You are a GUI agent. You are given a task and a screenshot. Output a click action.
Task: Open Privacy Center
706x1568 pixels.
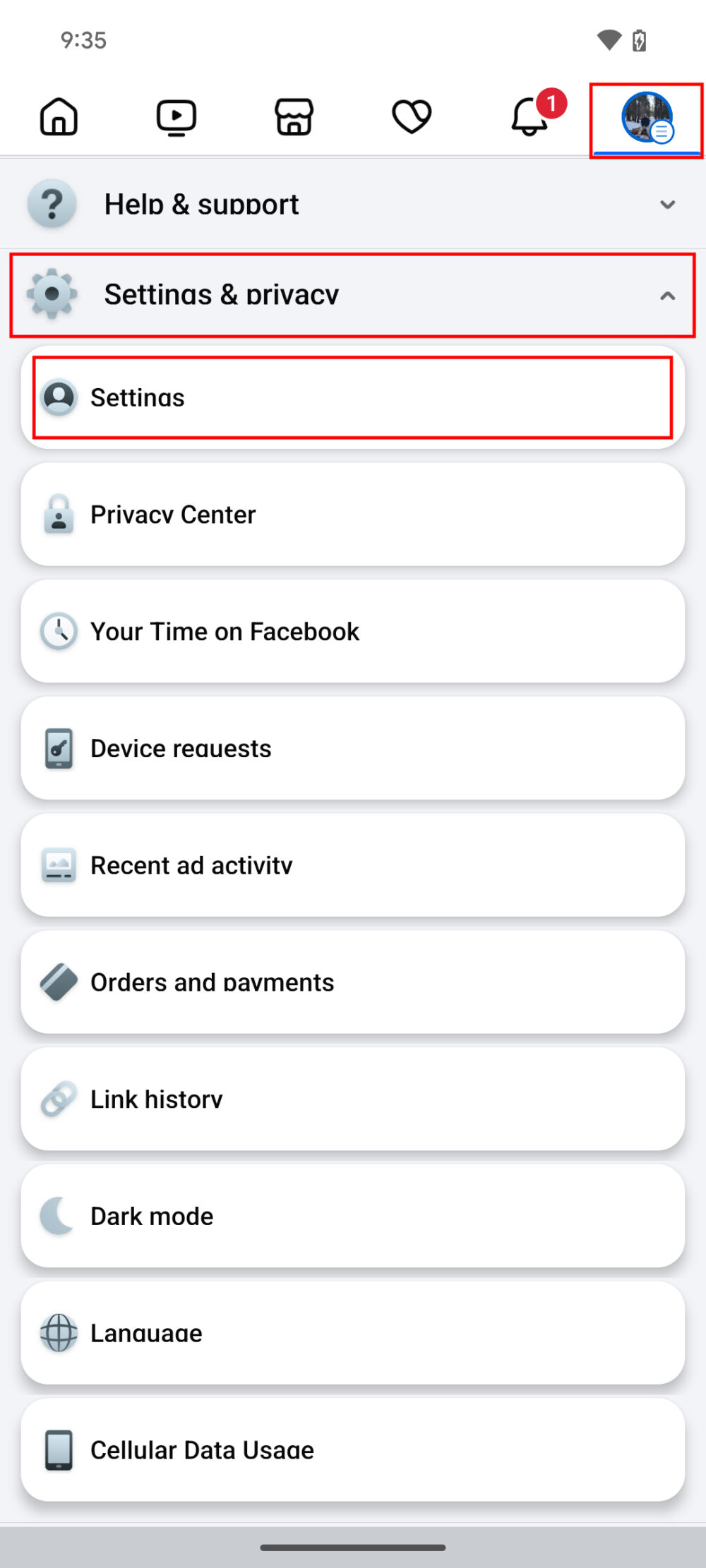coord(353,514)
